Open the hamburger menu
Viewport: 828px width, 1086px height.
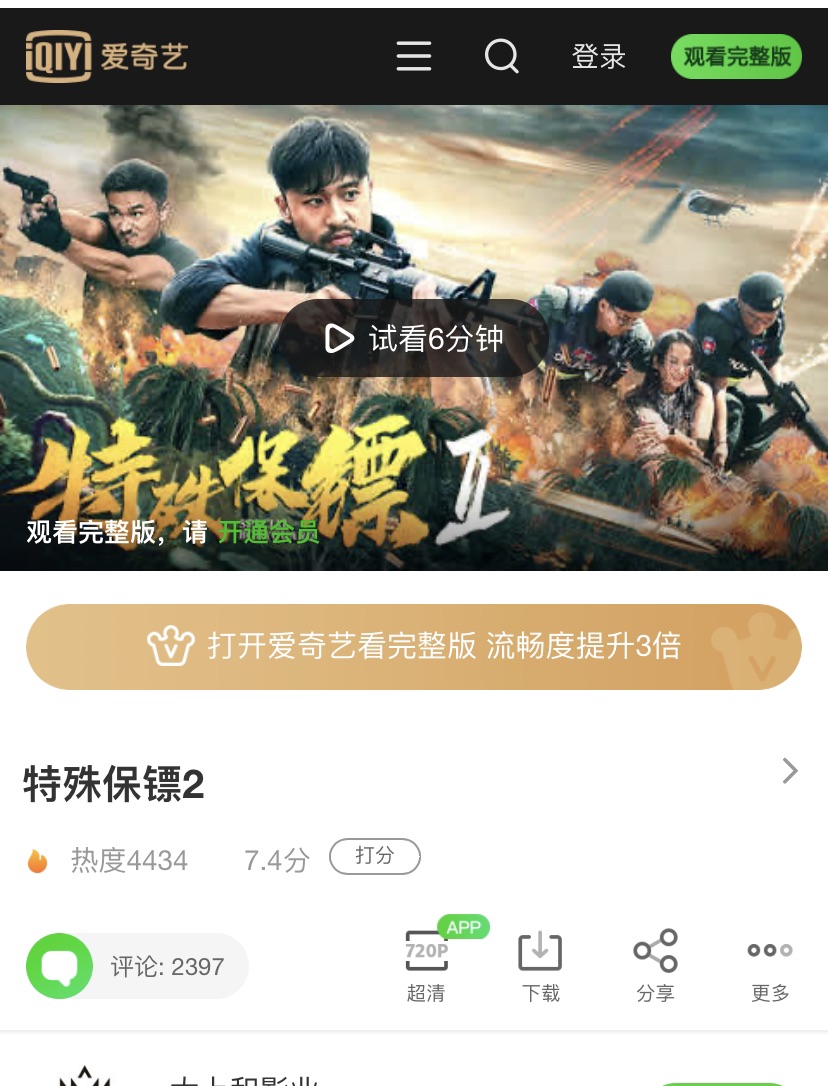[x=413, y=56]
